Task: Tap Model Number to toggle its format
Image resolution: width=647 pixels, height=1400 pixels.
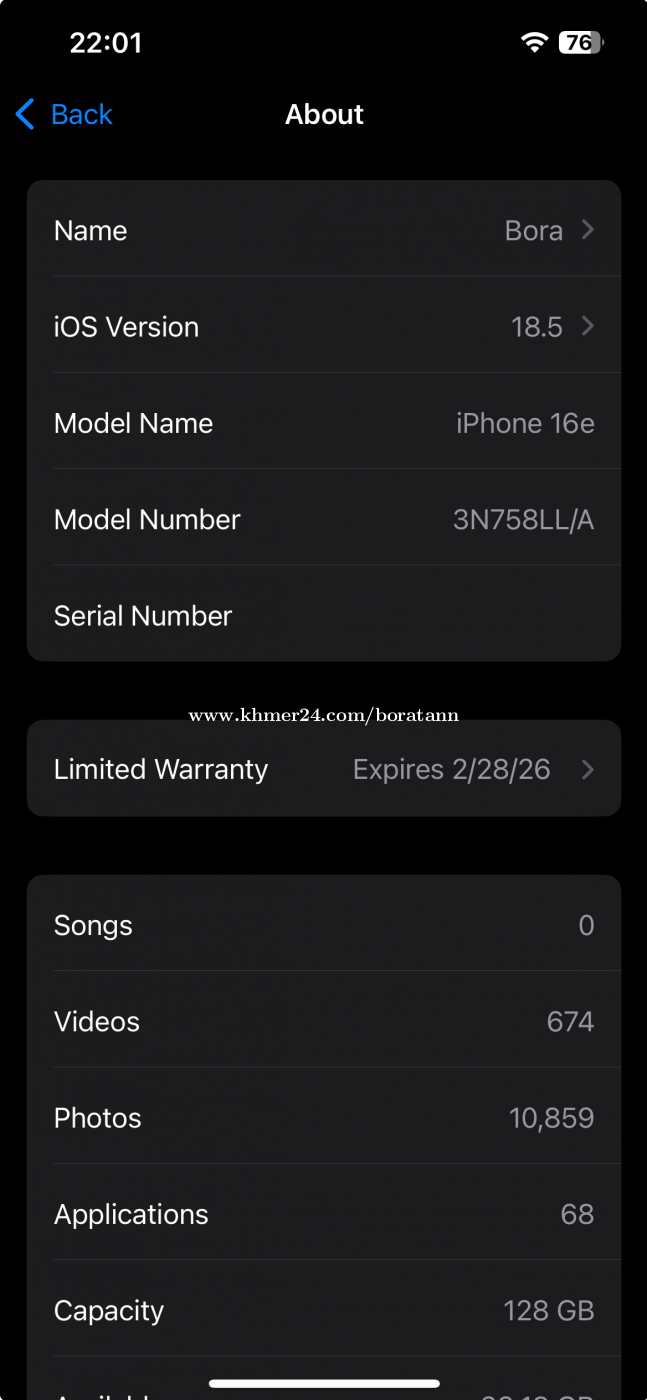Action: click(324, 518)
